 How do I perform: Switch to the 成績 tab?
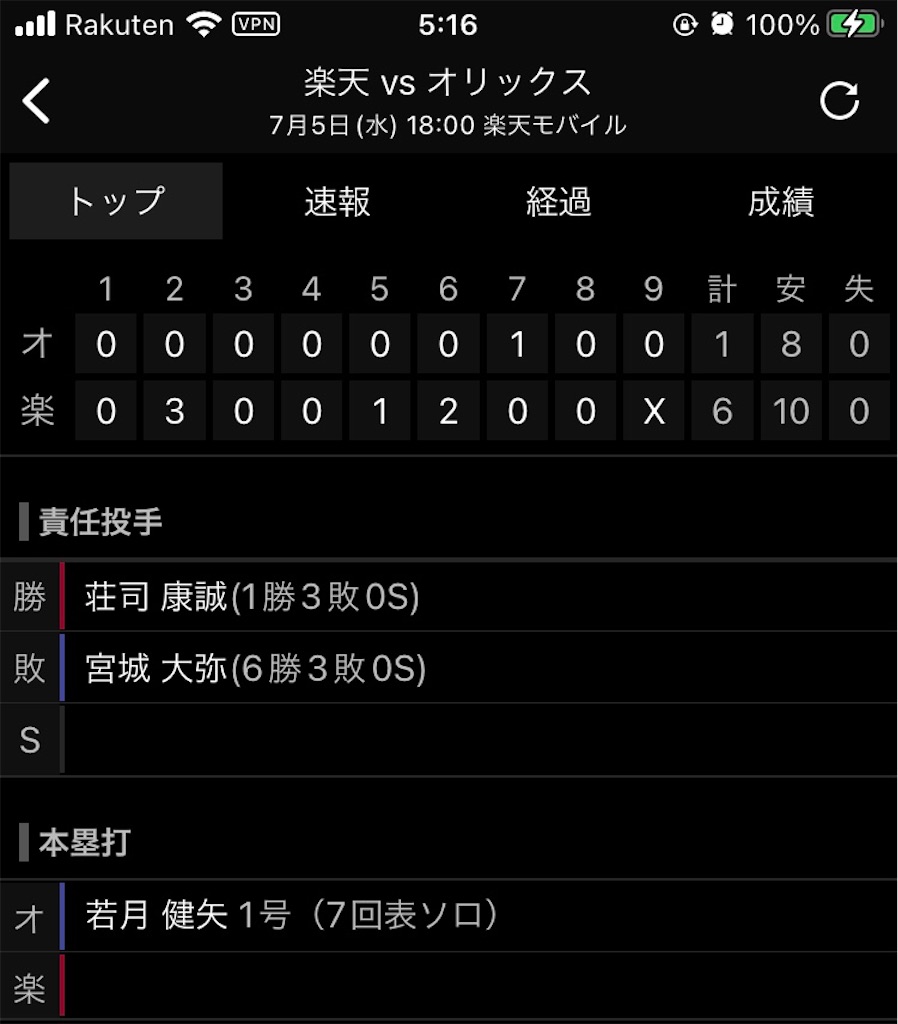point(780,202)
